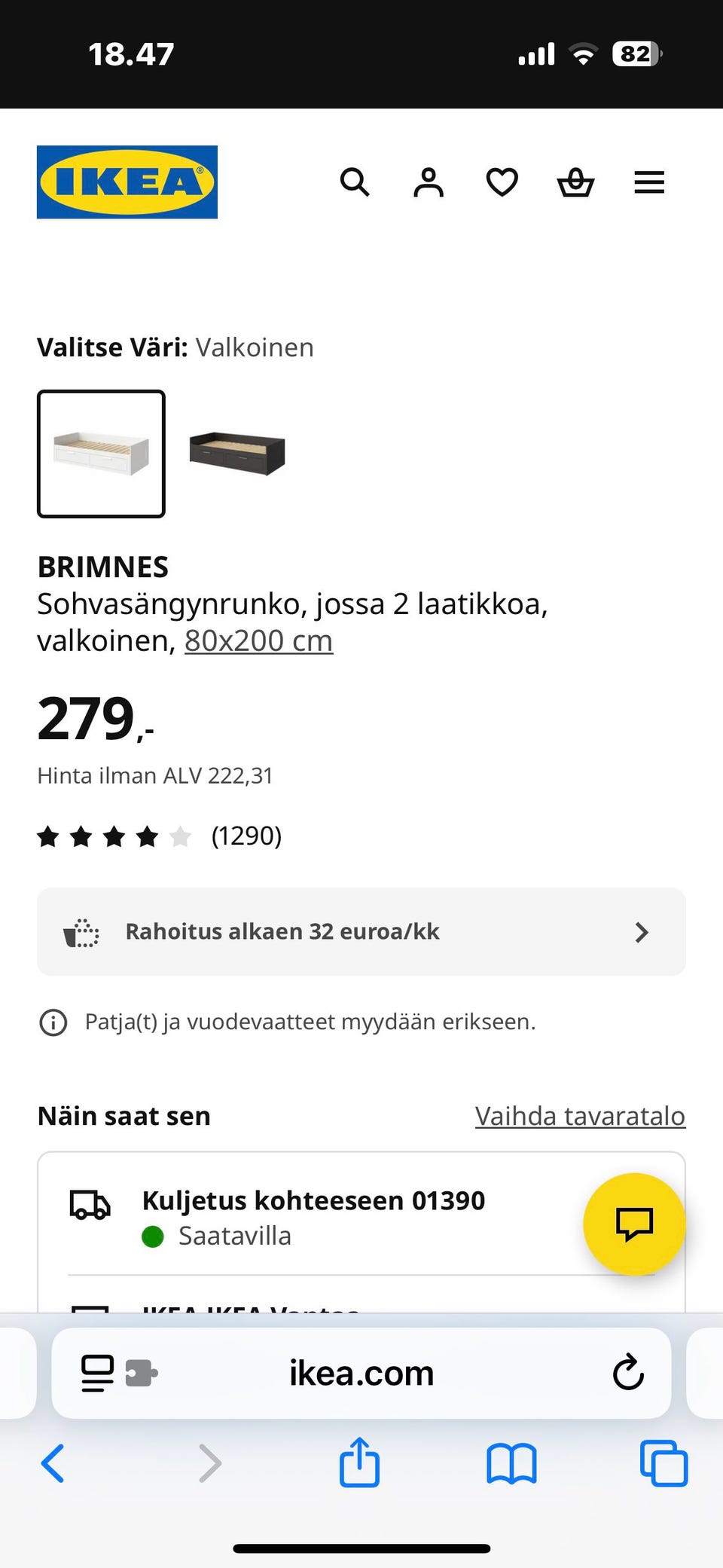Screen dimensions: 723x1568
Task: Open the yellow chat button
Action: pos(634,1224)
